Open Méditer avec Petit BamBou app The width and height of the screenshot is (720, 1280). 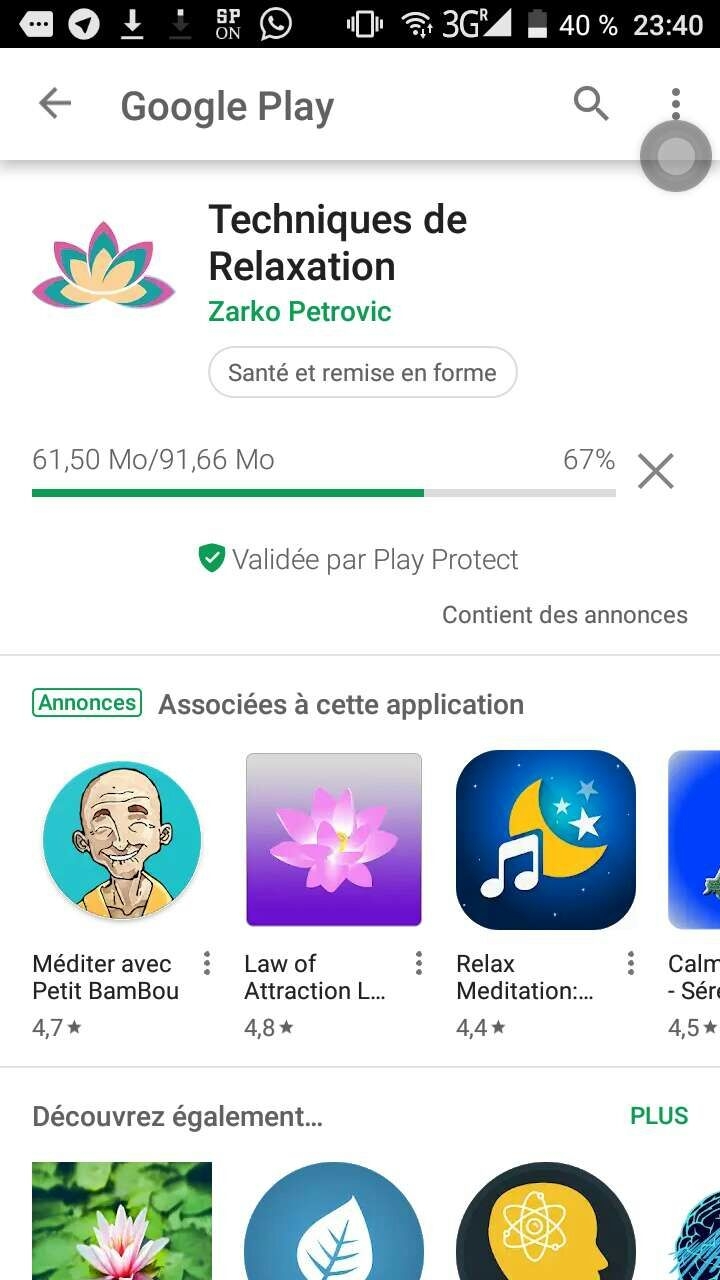coord(122,840)
